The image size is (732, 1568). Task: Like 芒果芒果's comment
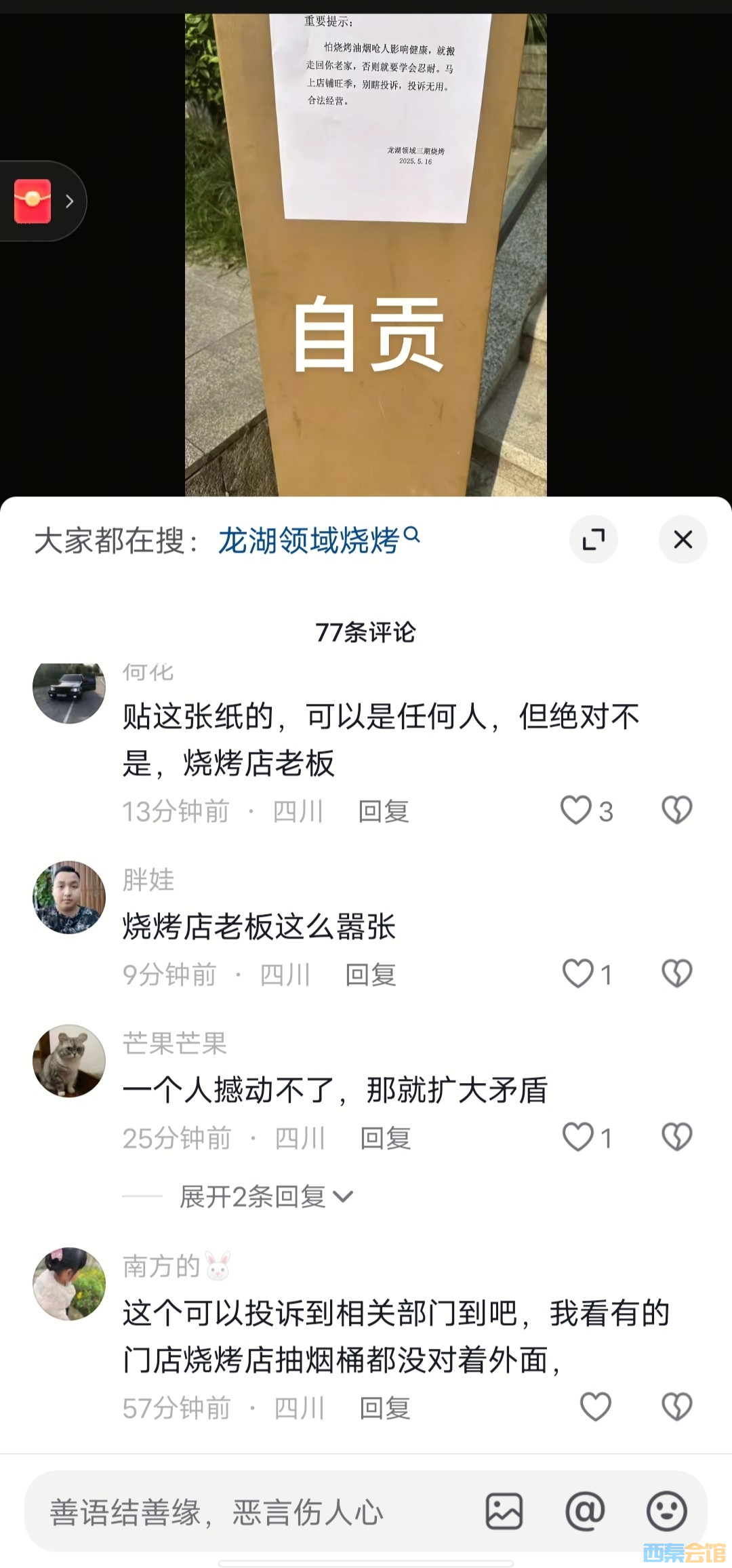pyautogui.click(x=578, y=1137)
